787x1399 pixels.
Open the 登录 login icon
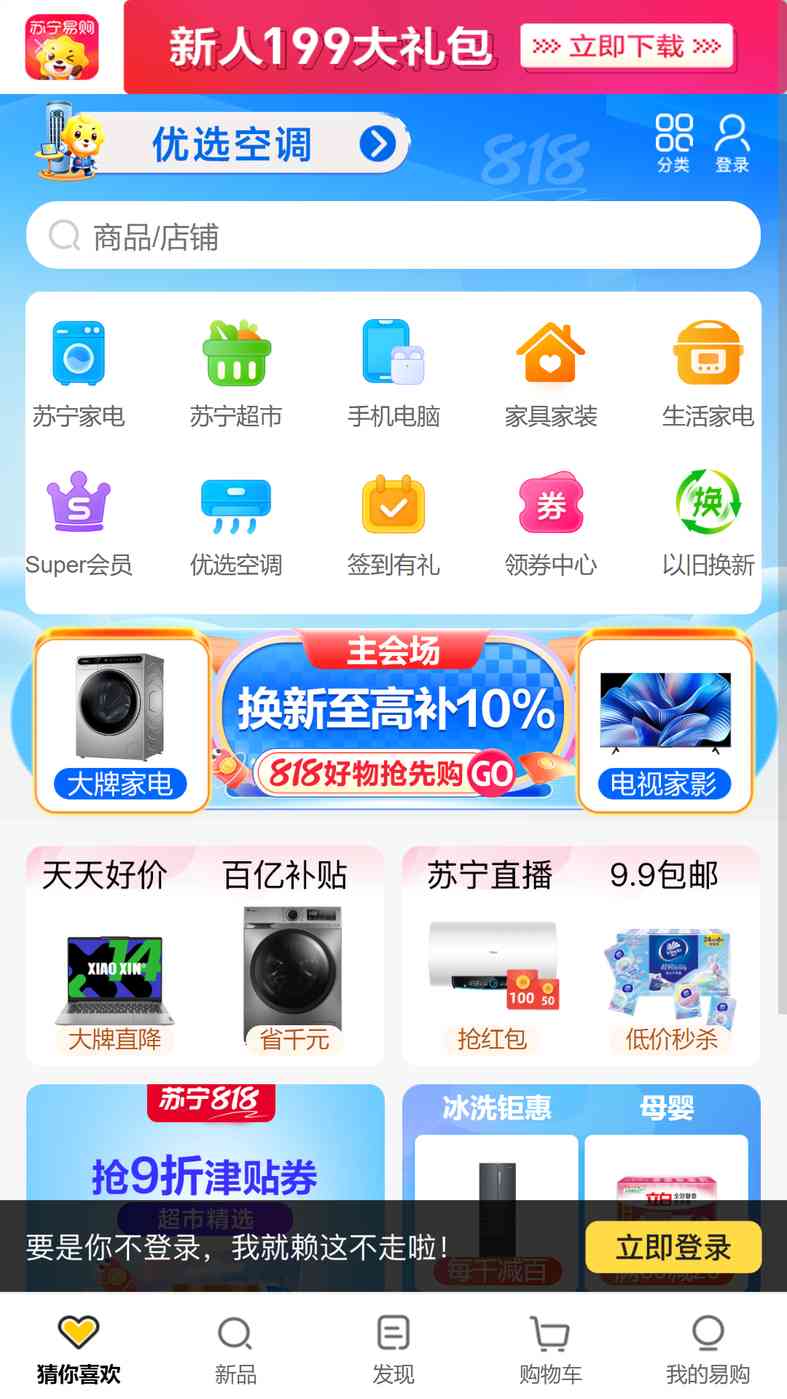click(732, 143)
